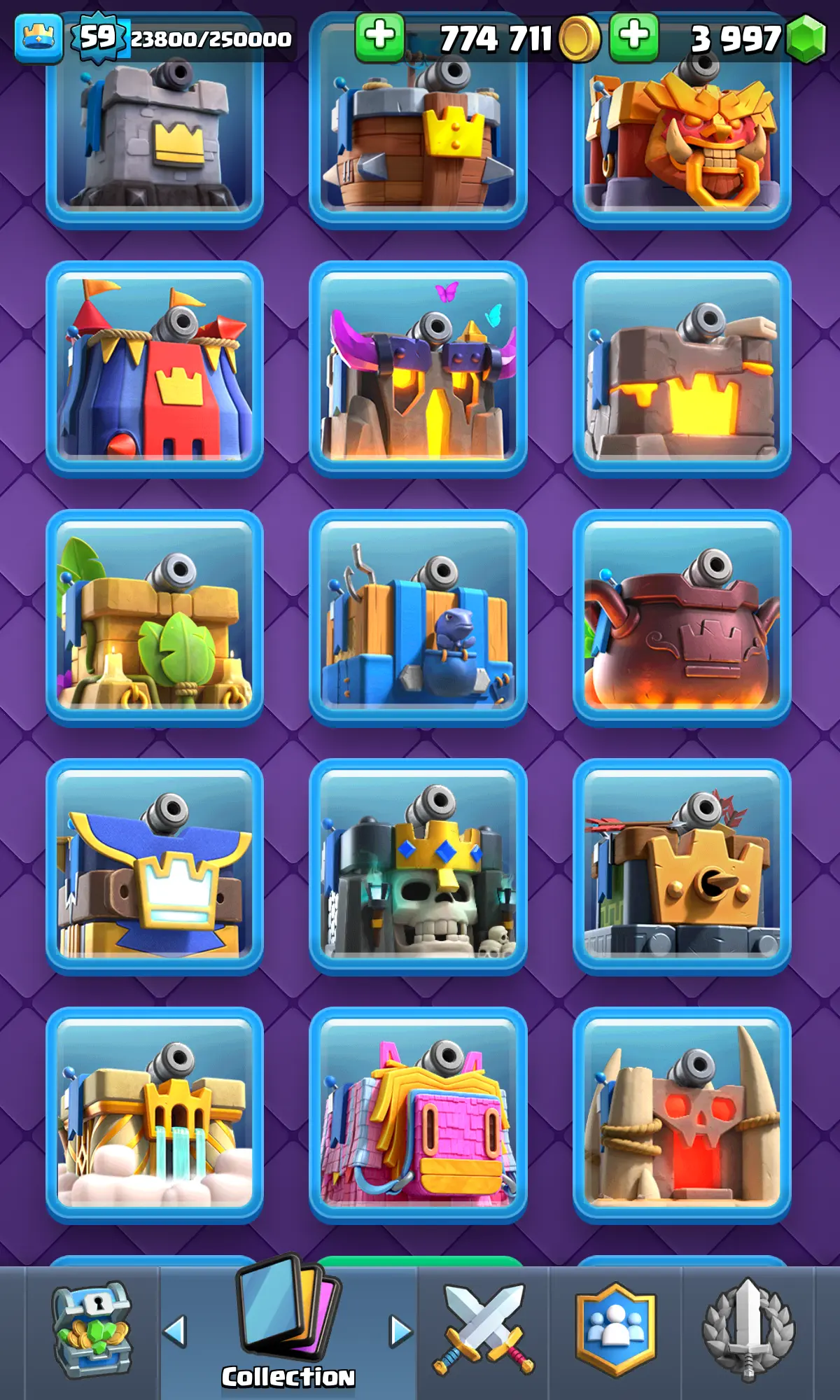The width and height of the screenshot is (840, 1400).
Task: Tap the right arrow beside Collection
Action: [400, 1331]
